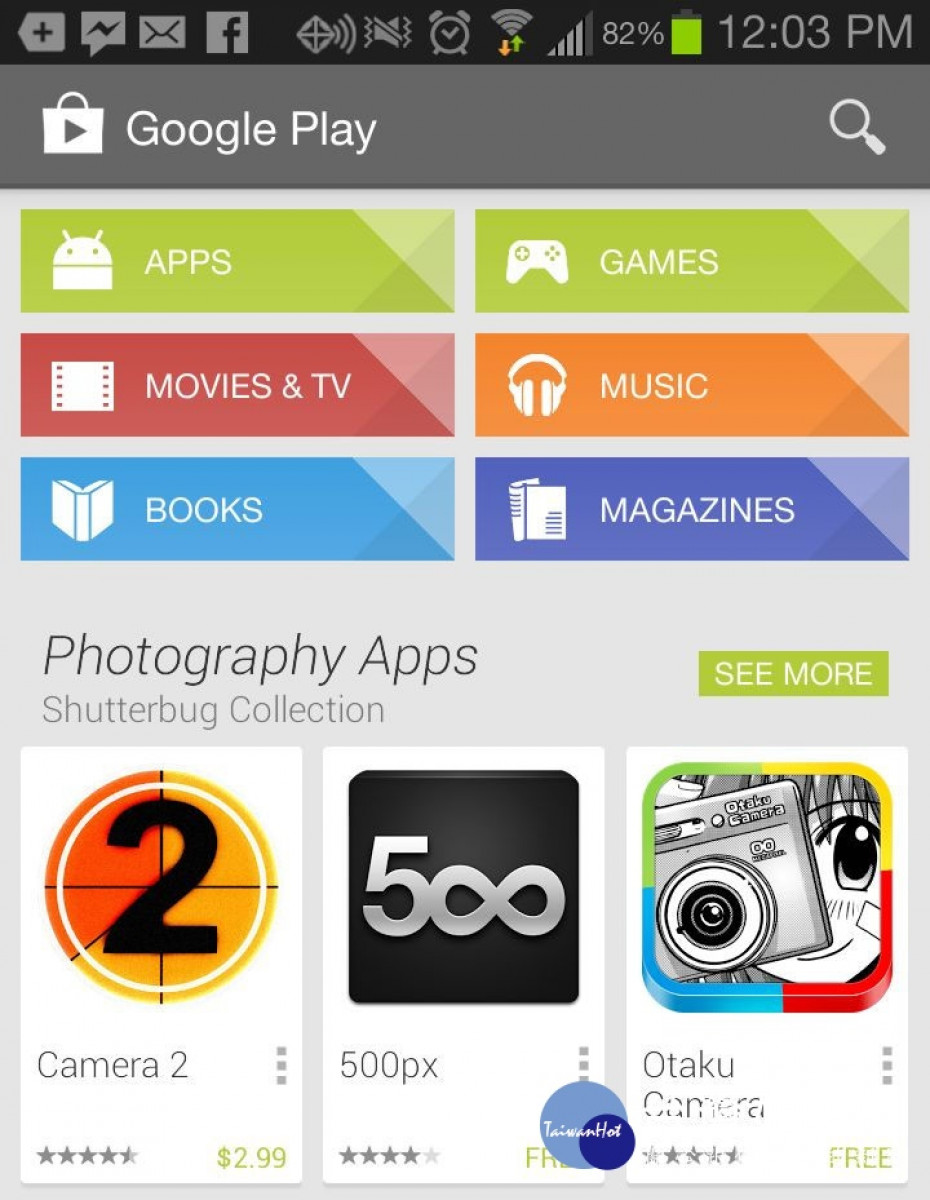The image size is (930, 1200).
Task: View the Otaku Camera app card
Action: point(766,890)
